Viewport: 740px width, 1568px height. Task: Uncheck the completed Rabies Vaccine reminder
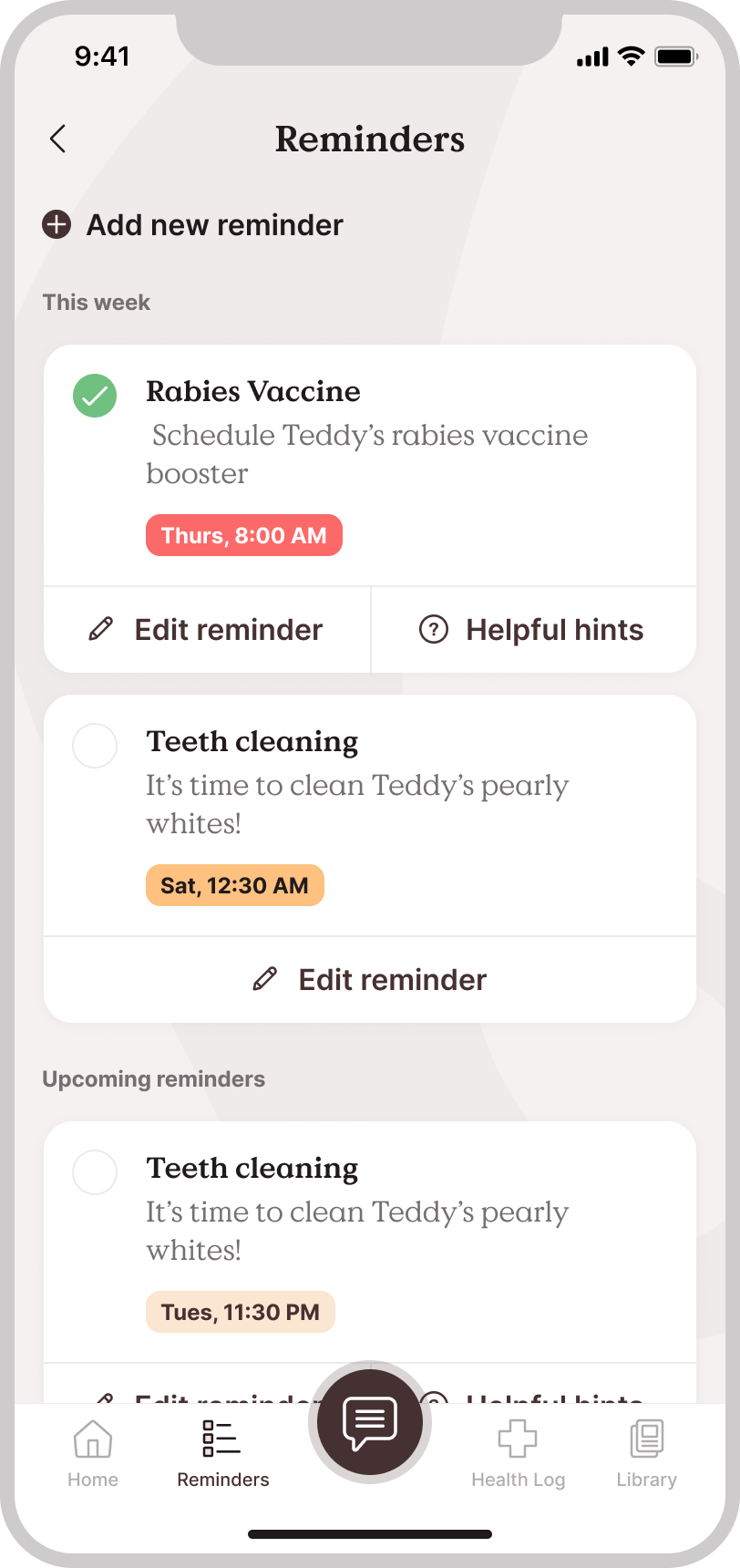95,396
